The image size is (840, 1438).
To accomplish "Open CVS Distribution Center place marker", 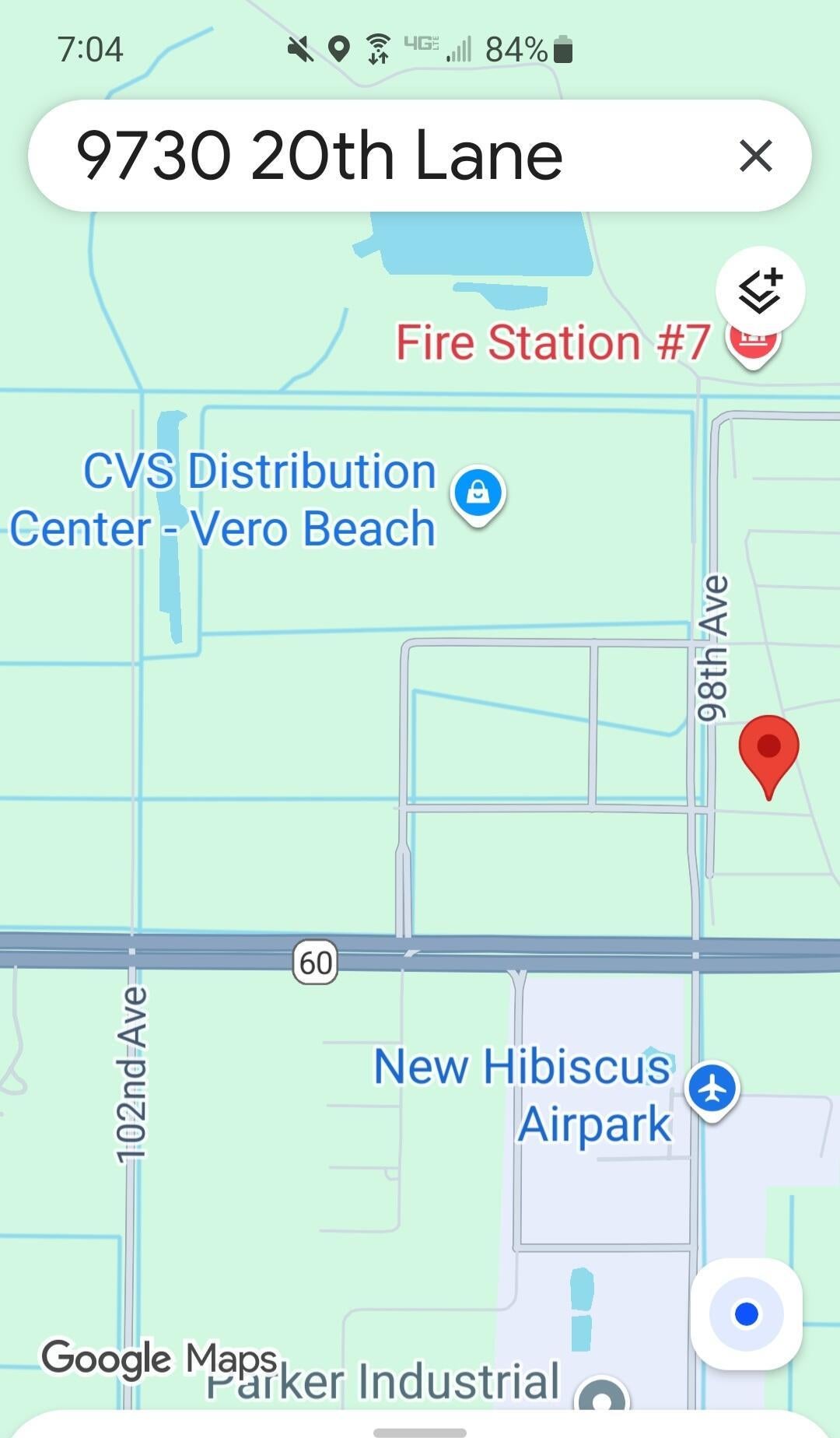I will (478, 493).
